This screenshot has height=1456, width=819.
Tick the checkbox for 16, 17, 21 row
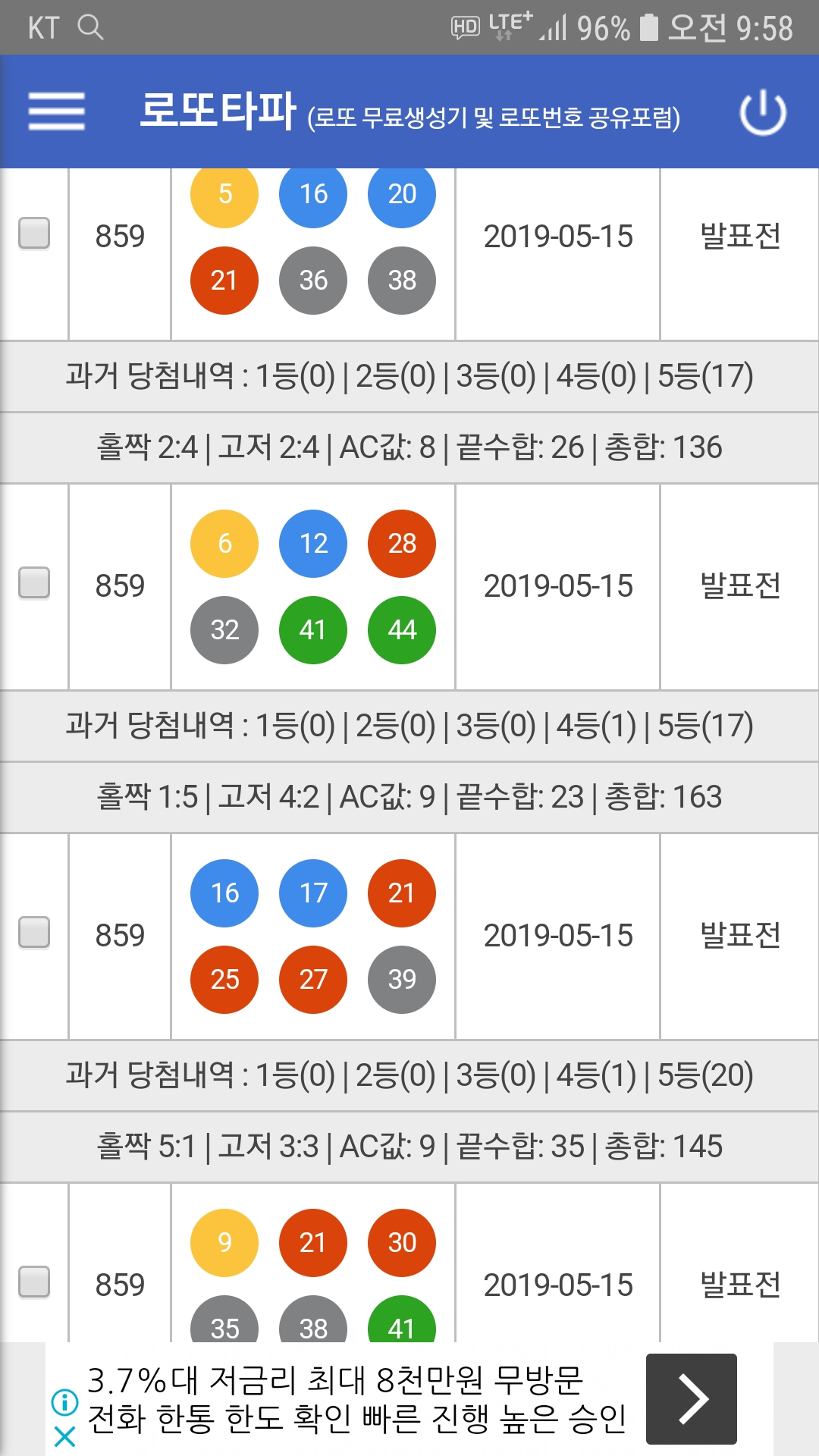[34, 932]
